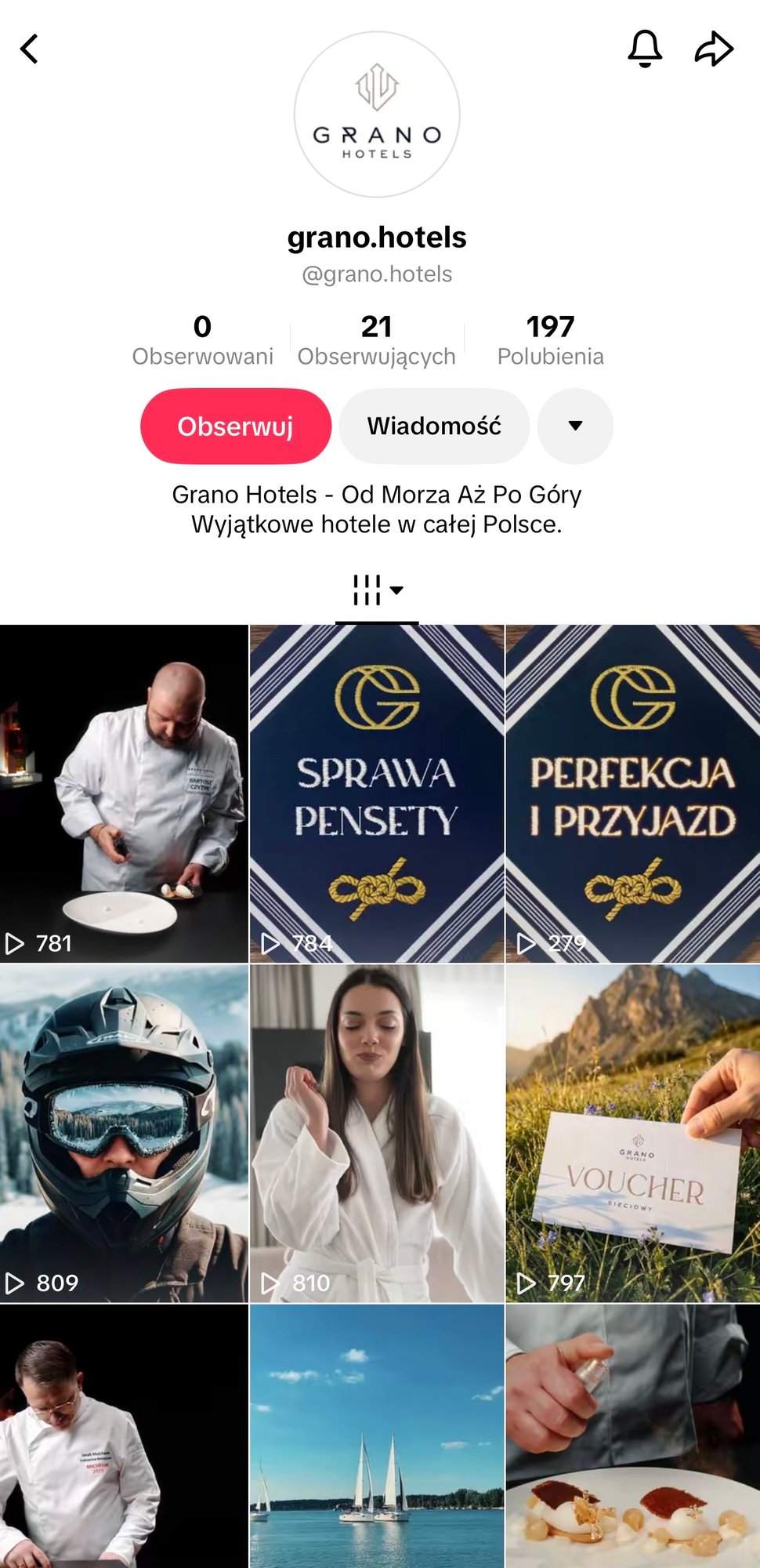Open the Voucher video with 797 views
760x1568 pixels.
[x=633, y=1133]
